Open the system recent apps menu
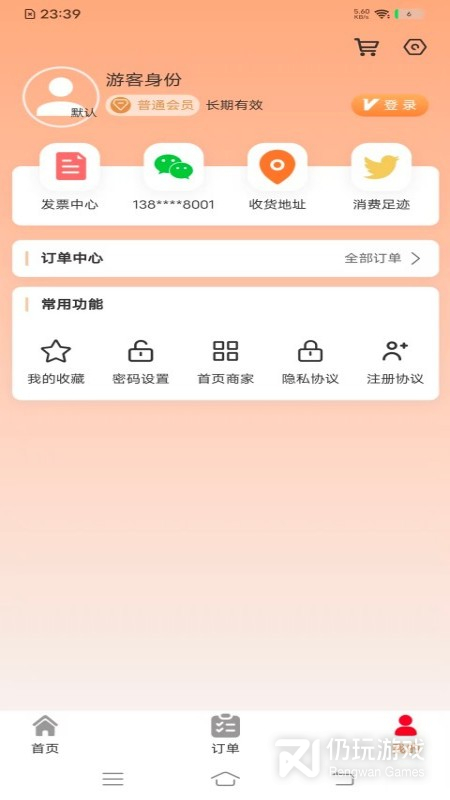Image resolution: width=450 pixels, height=800 pixels. coord(113,779)
